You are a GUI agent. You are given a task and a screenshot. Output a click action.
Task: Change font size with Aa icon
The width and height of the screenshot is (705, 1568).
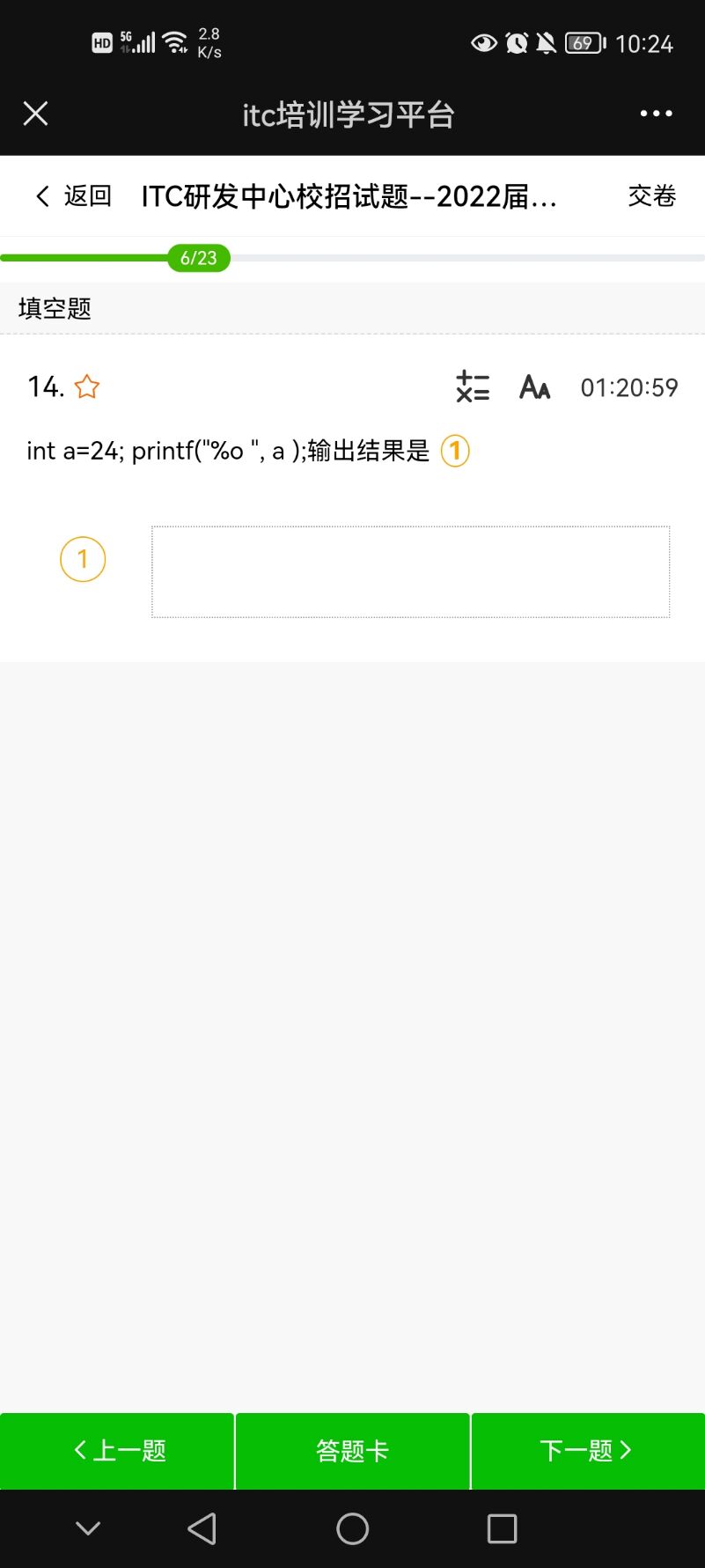[535, 386]
